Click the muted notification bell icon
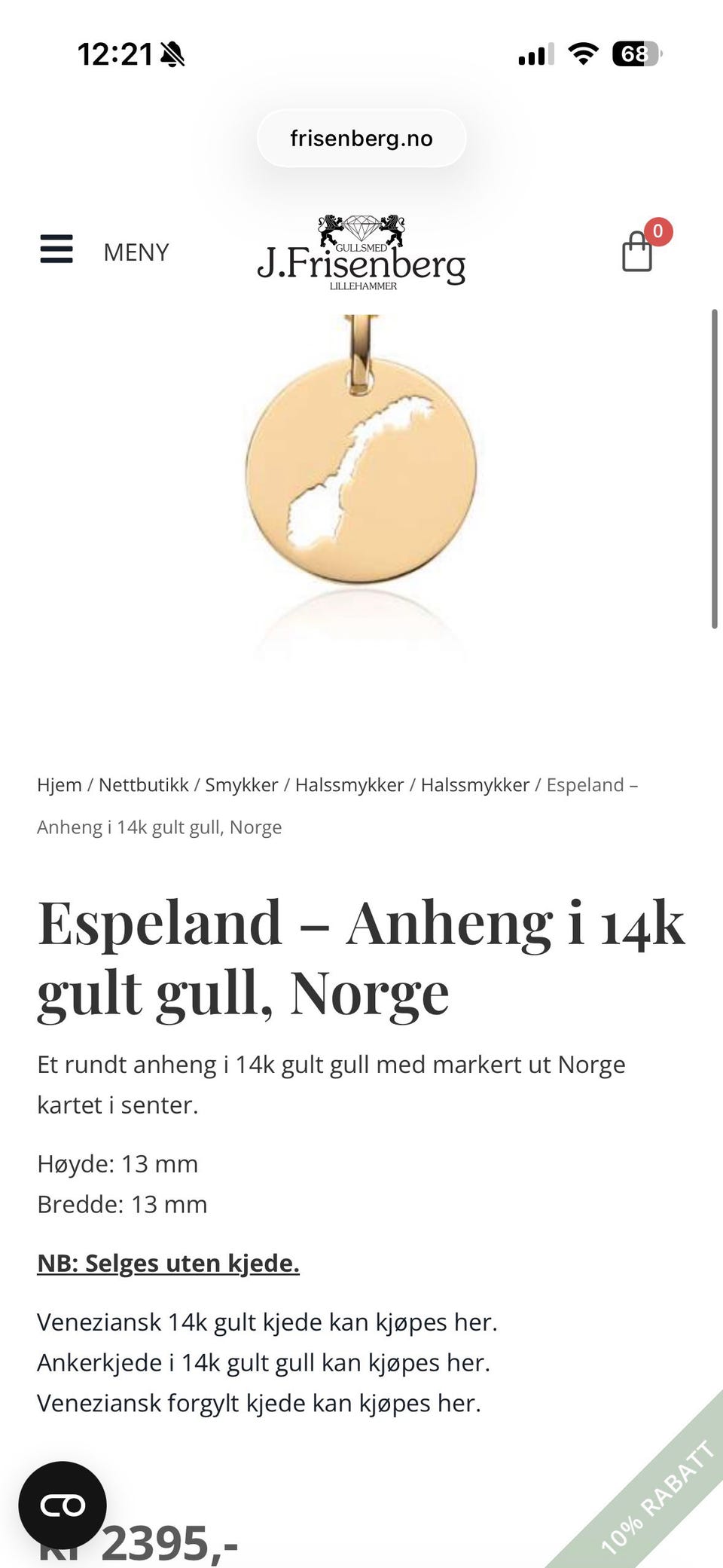Screen dimensions: 723x1568 click(172, 55)
